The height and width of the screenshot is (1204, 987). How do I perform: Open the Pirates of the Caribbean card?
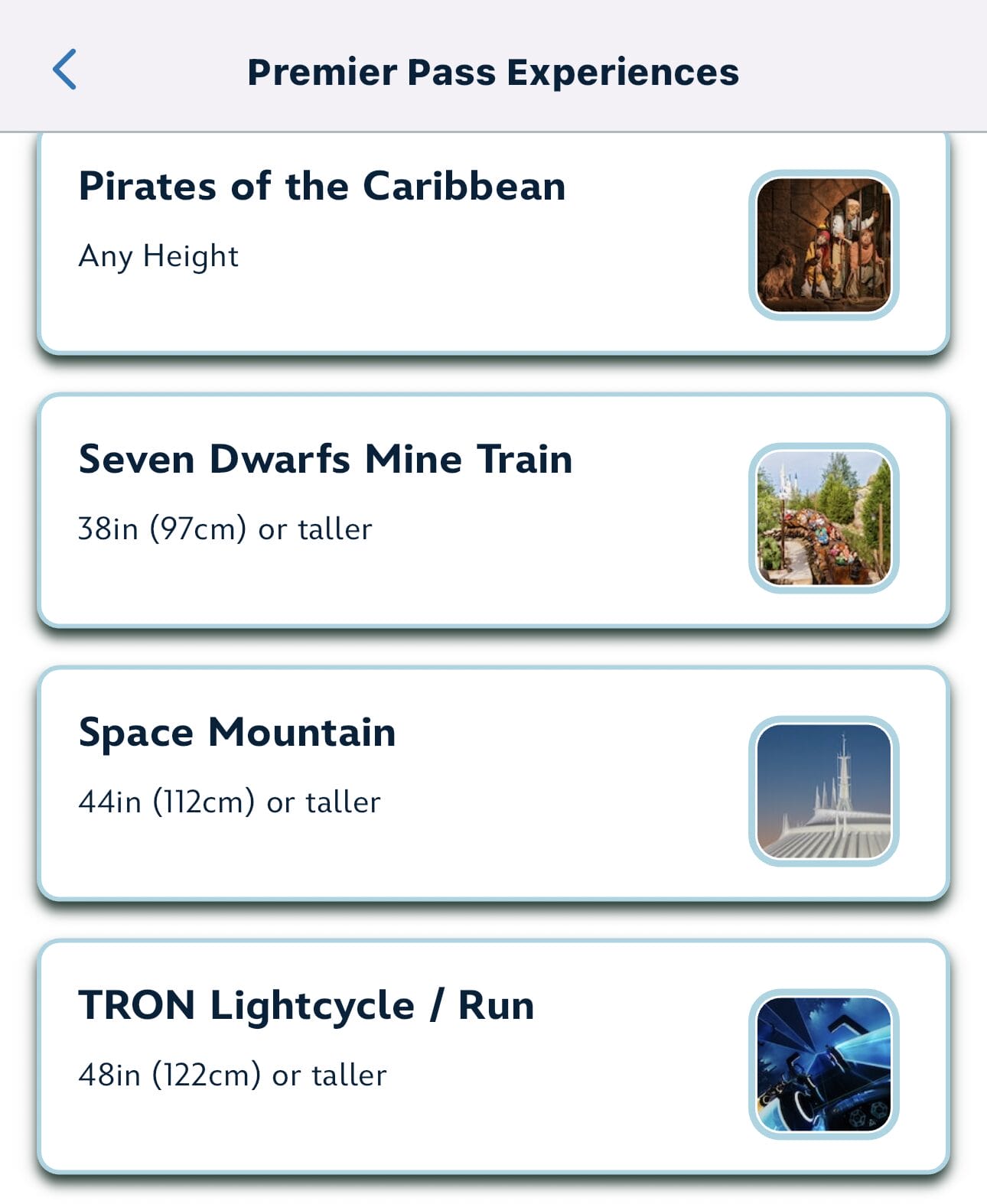pyautogui.click(x=493, y=245)
